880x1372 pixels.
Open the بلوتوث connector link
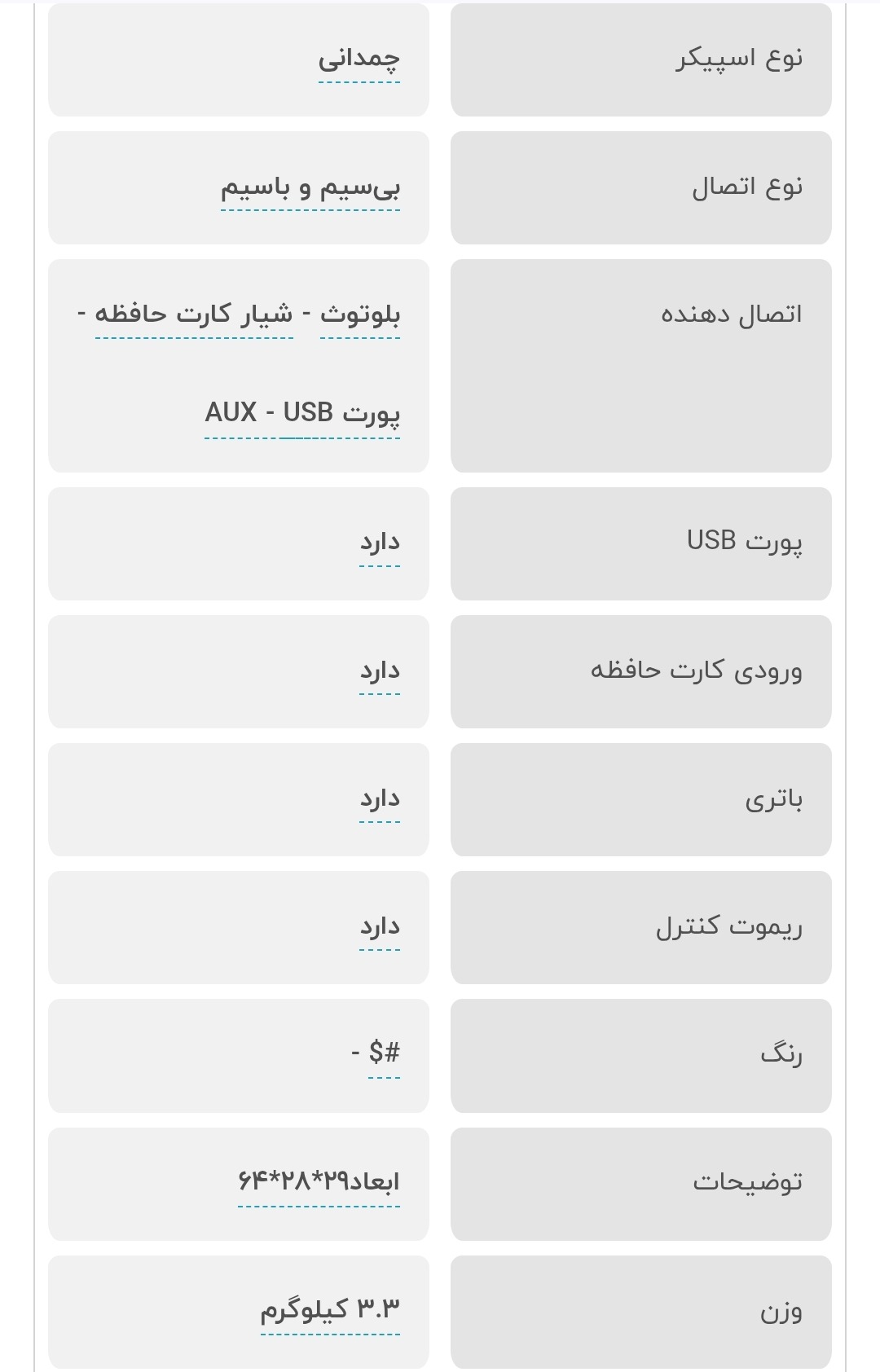[x=360, y=314]
